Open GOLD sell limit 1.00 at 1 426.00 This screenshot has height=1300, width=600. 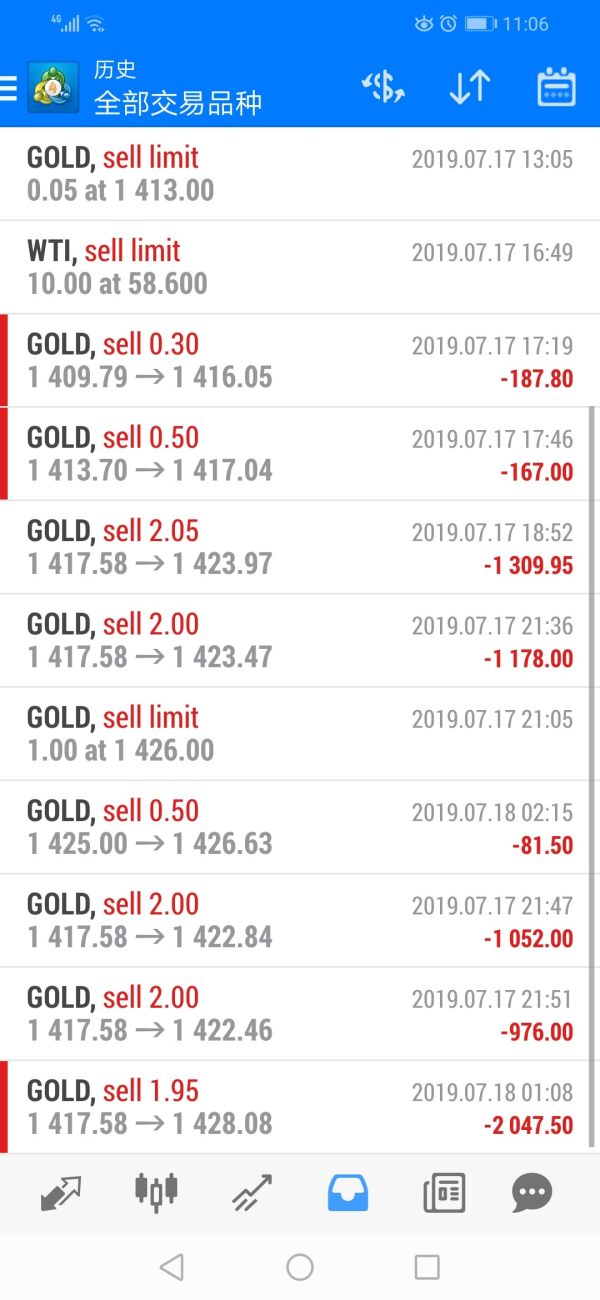click(x=300, y=734)
